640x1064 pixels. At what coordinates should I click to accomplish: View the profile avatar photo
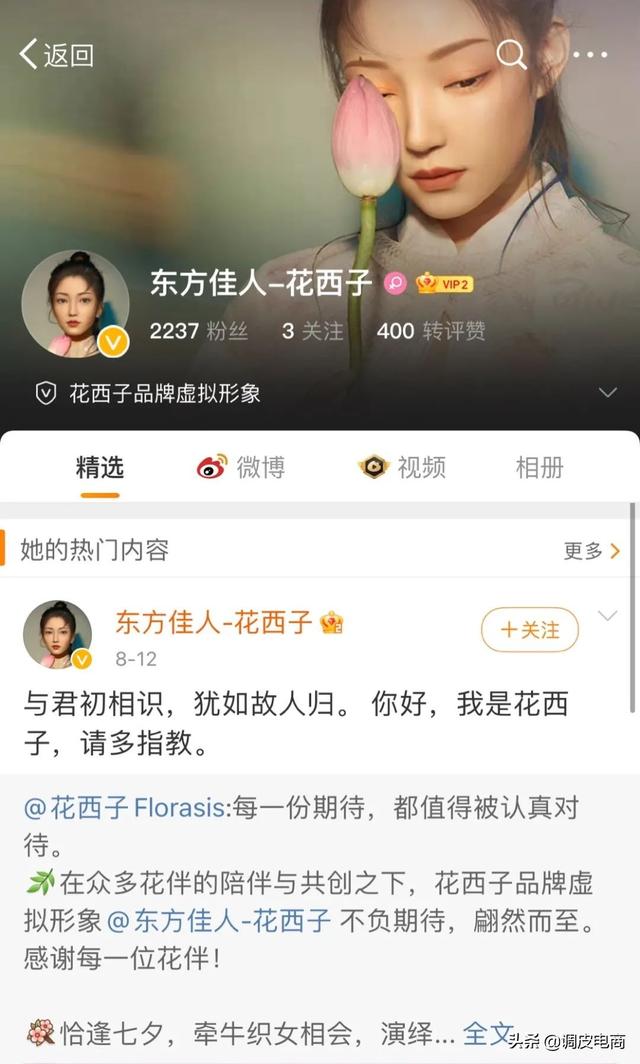[75, 304]
